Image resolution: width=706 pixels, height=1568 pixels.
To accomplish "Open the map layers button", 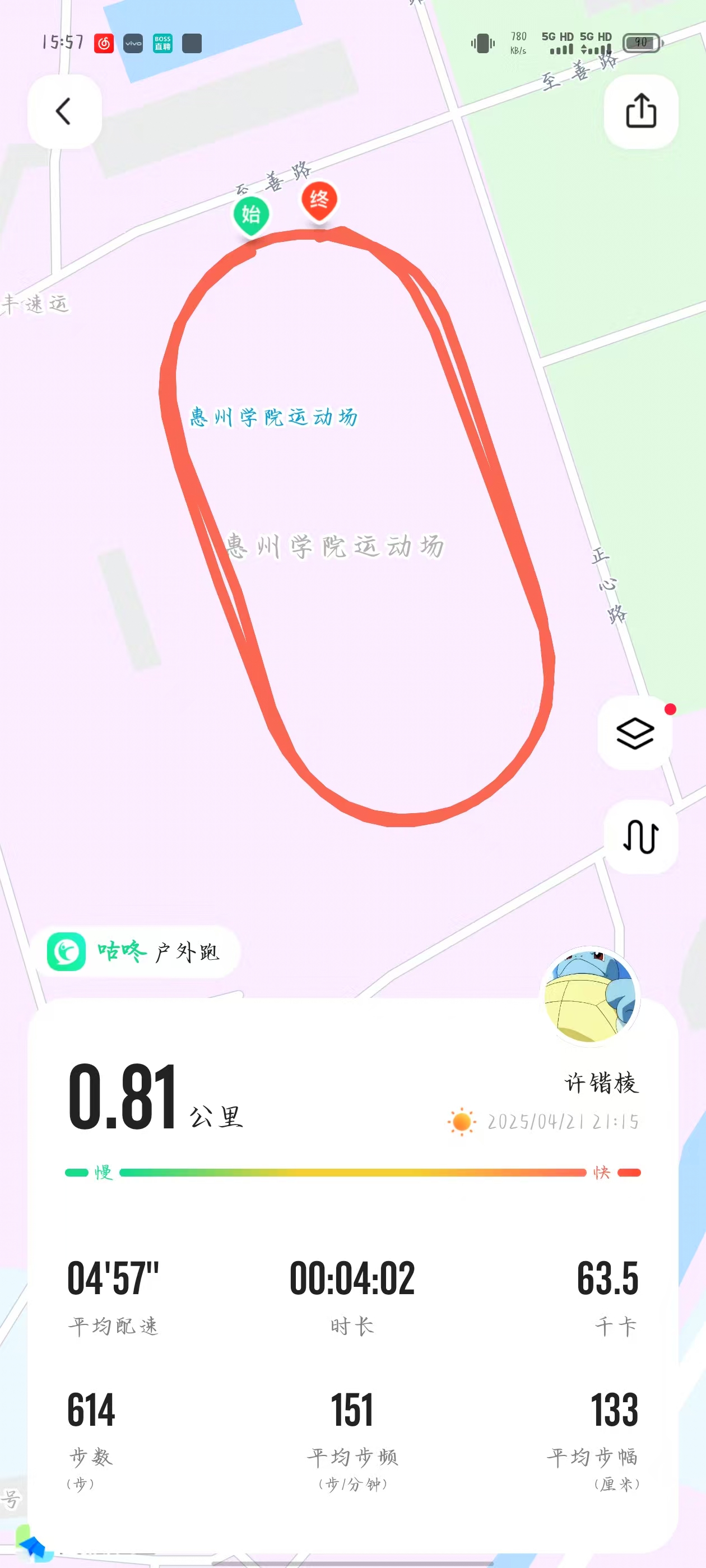I will coord(635,733).
